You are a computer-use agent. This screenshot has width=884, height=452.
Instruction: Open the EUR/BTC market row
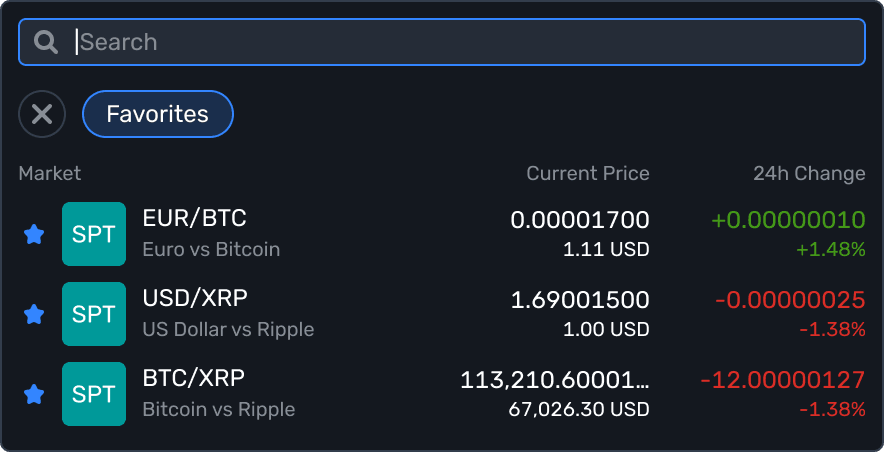[x=400, y=234]
